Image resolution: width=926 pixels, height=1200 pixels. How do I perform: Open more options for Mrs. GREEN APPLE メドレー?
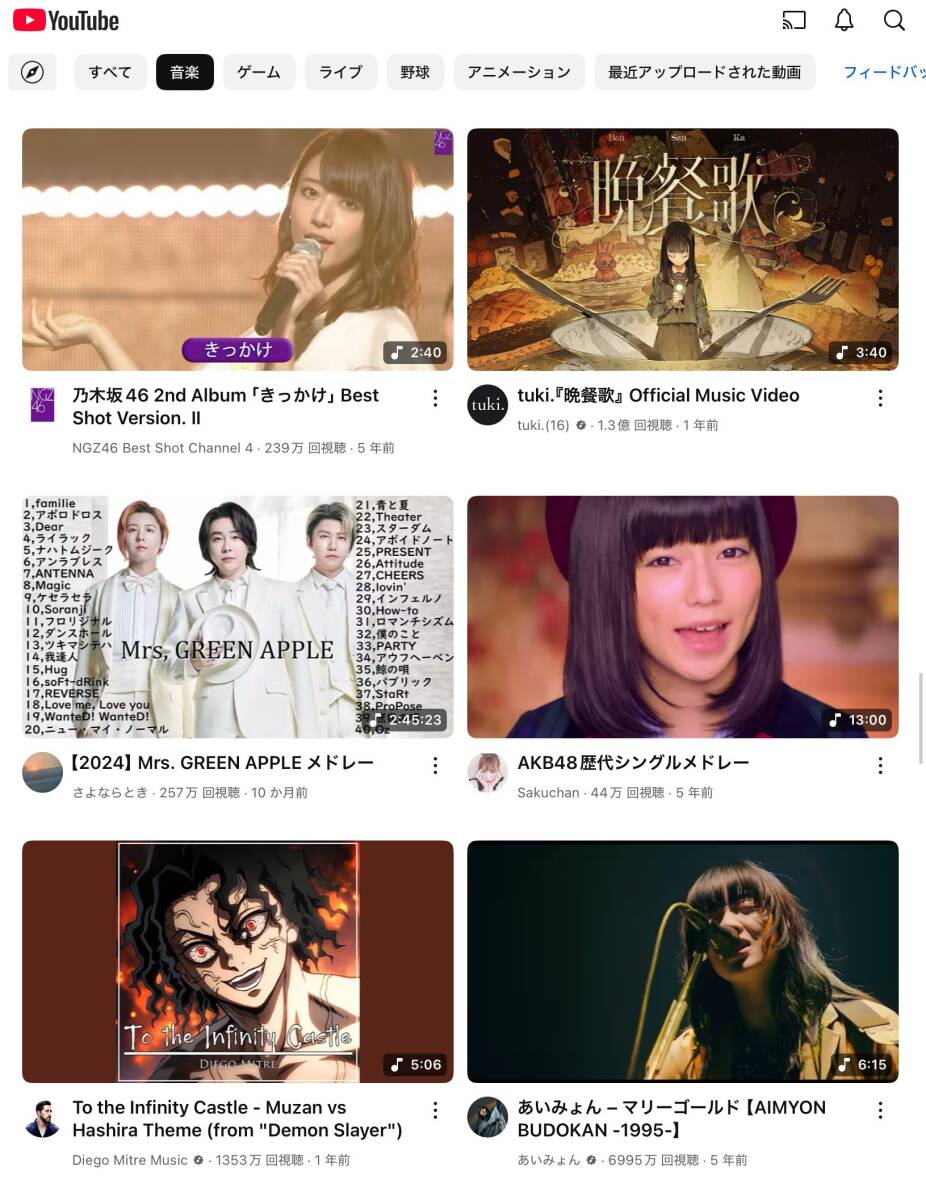point(435,766)
